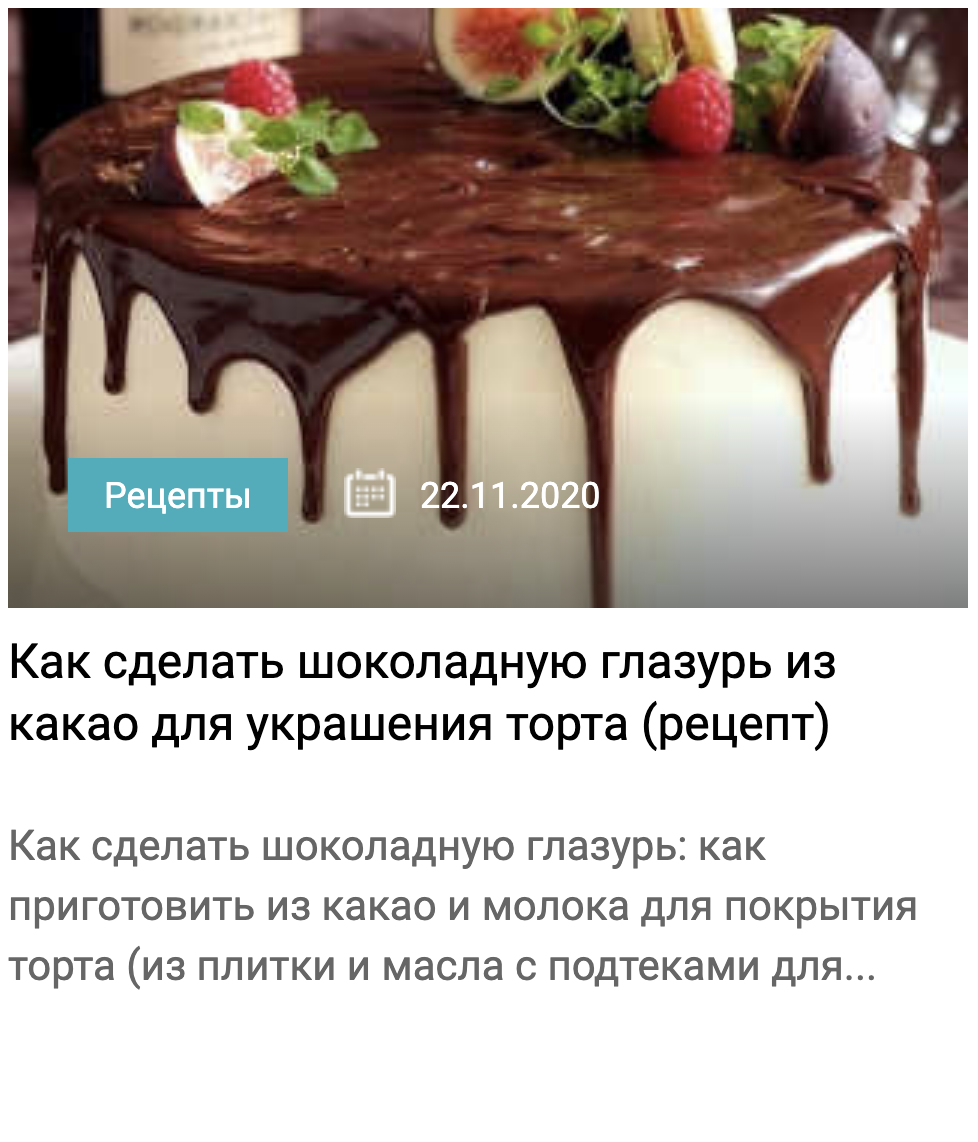Open the article titled Как сделать шоколадную глазурь

420,695
